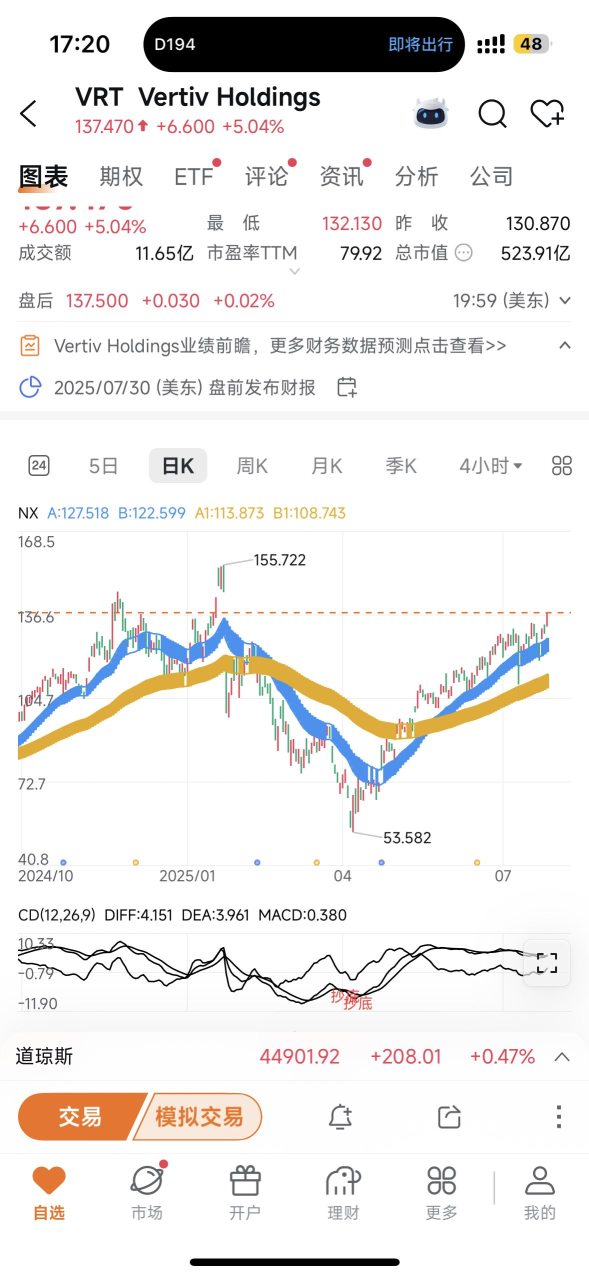Add VRT to watchlist with heart-plus icon
The height and width of the screenshot is (1278, 589).
[548, 114]
